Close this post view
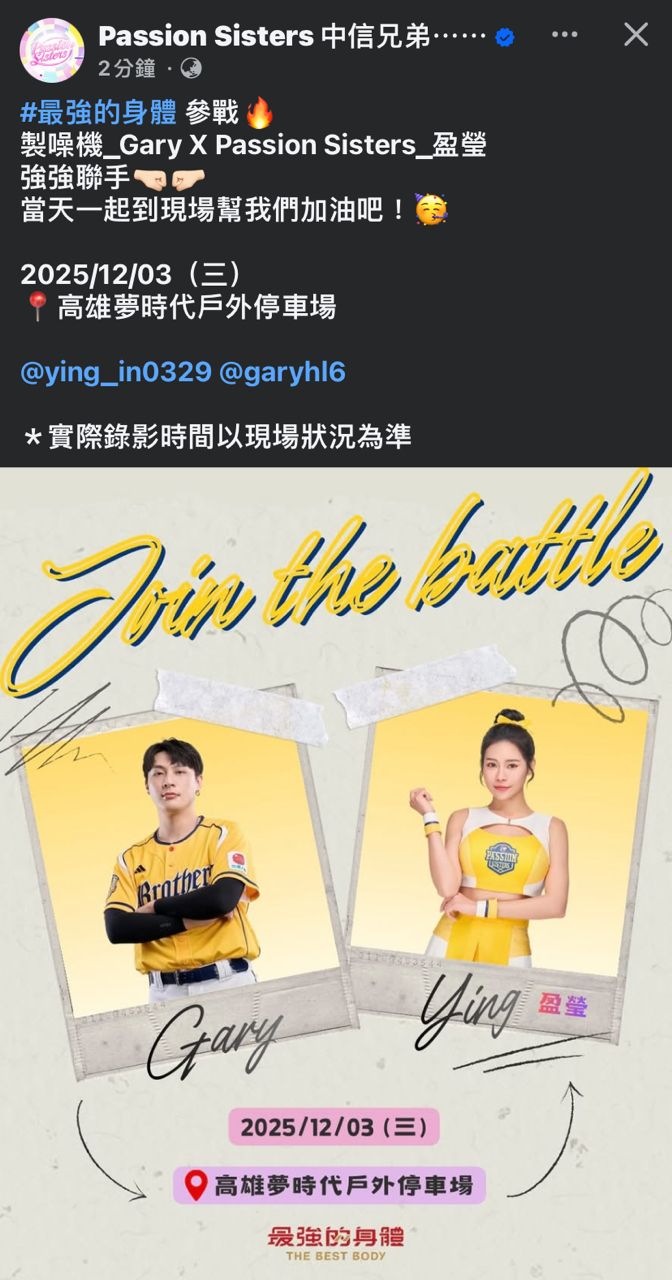The width and height of the screenshot is (672, 1280). point(636,35)
